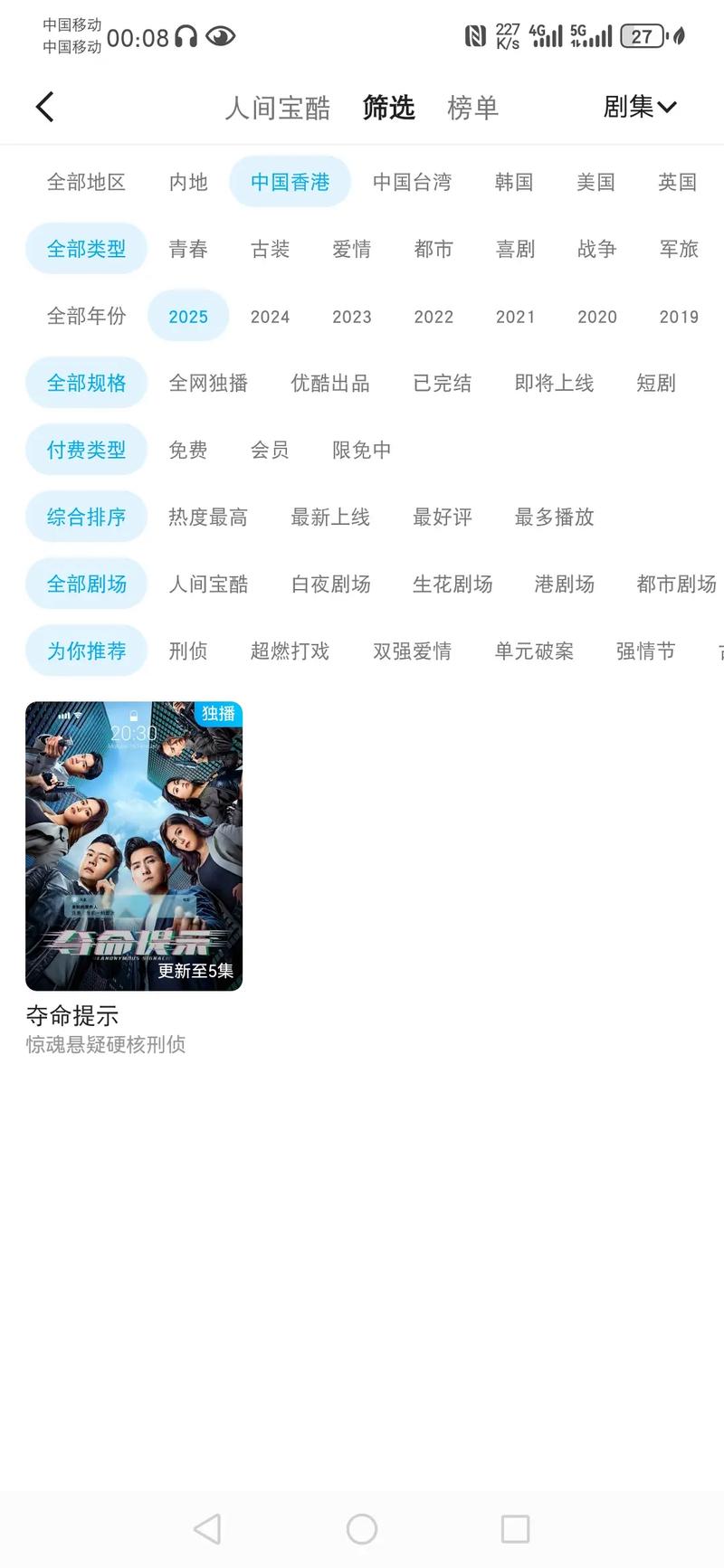Switch to the 榜单 tab
Screen dimensions: 724x1568
[x=472, y=107]
